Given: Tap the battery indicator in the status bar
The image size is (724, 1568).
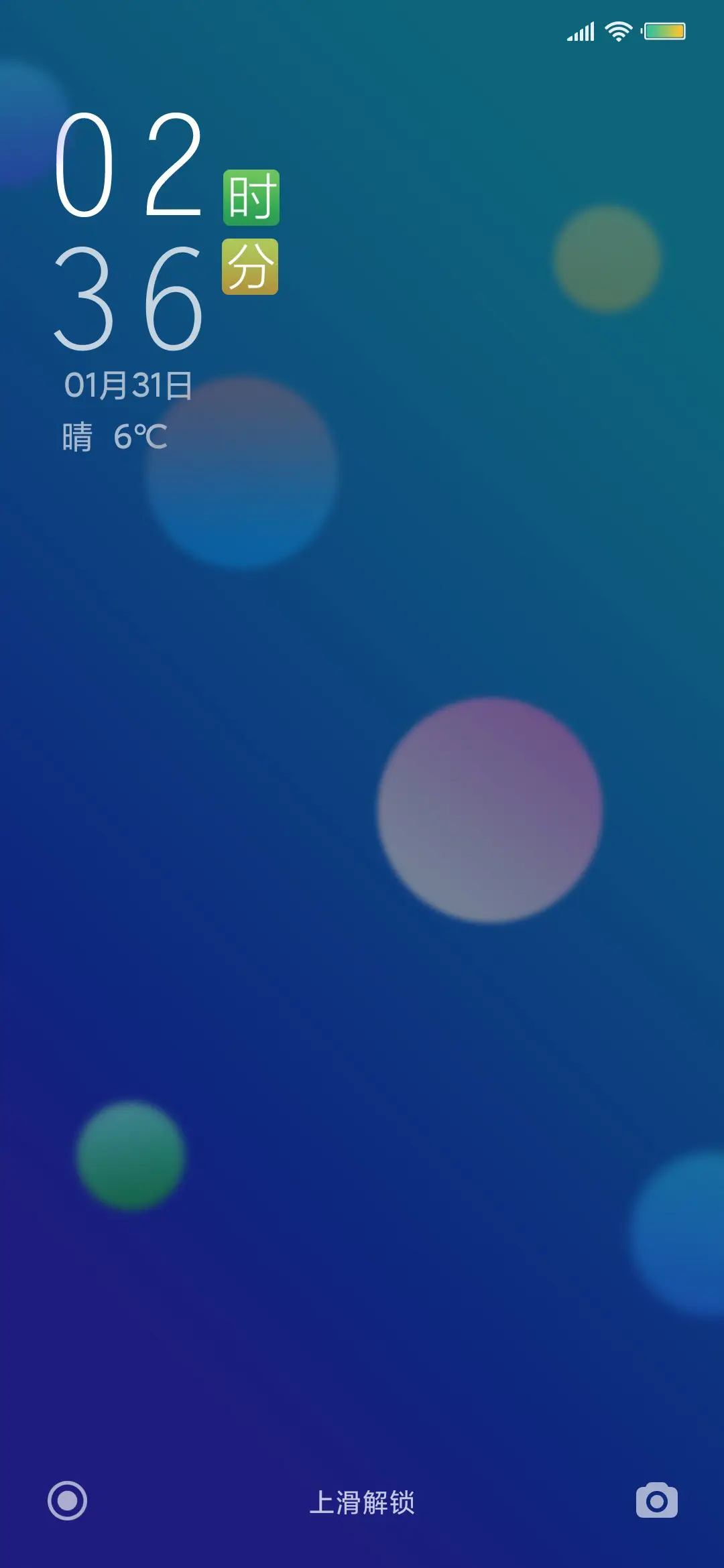Looking at the screenshot, I should click(662, 29).
